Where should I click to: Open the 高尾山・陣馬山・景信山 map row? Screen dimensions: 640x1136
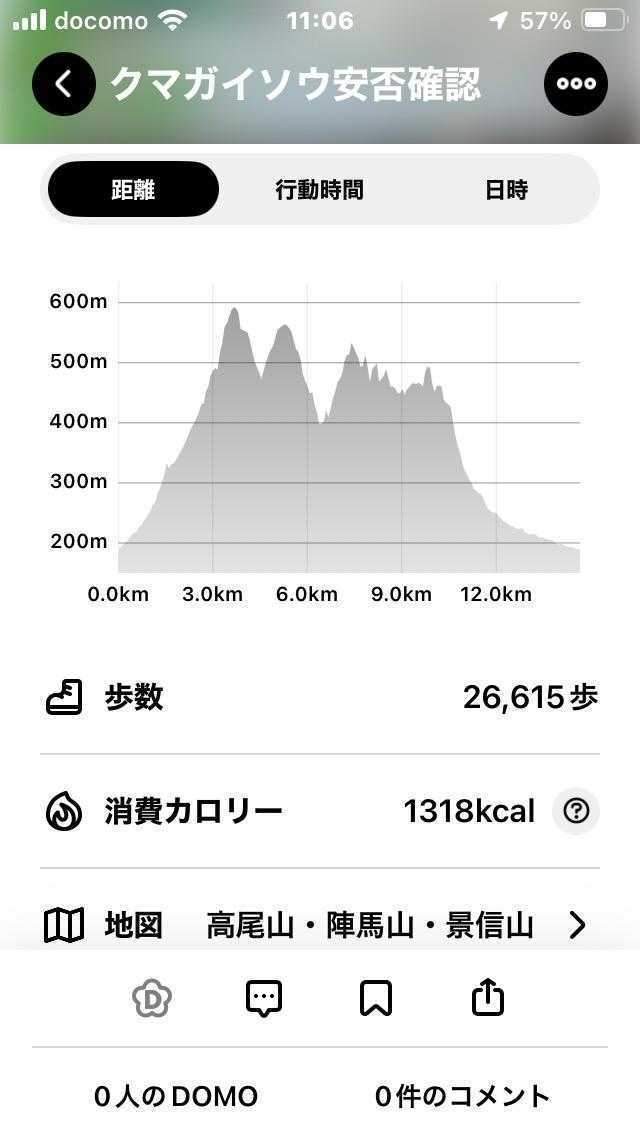[x=320, y=926]
